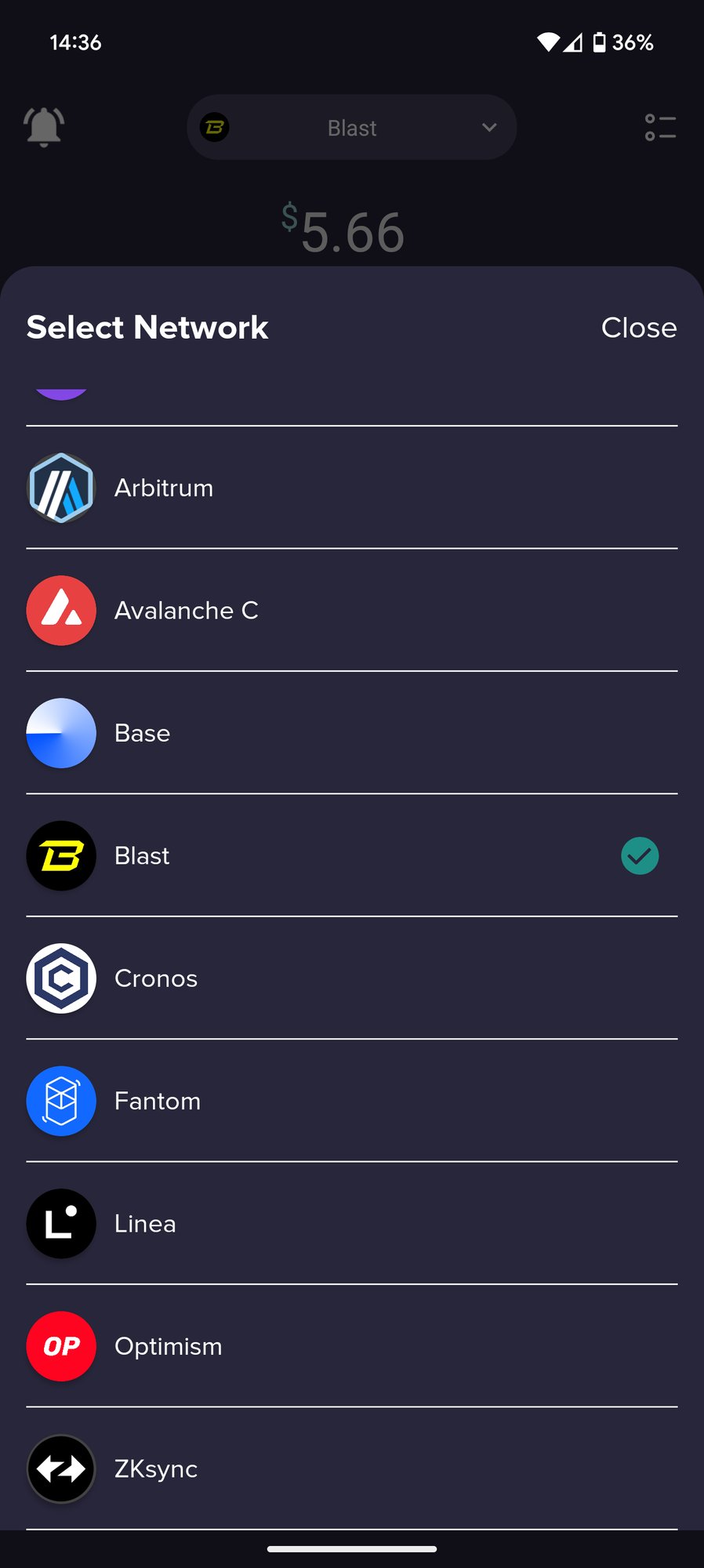Choose Avalanche C network
704x1568 pixels.
click(351, 610)
